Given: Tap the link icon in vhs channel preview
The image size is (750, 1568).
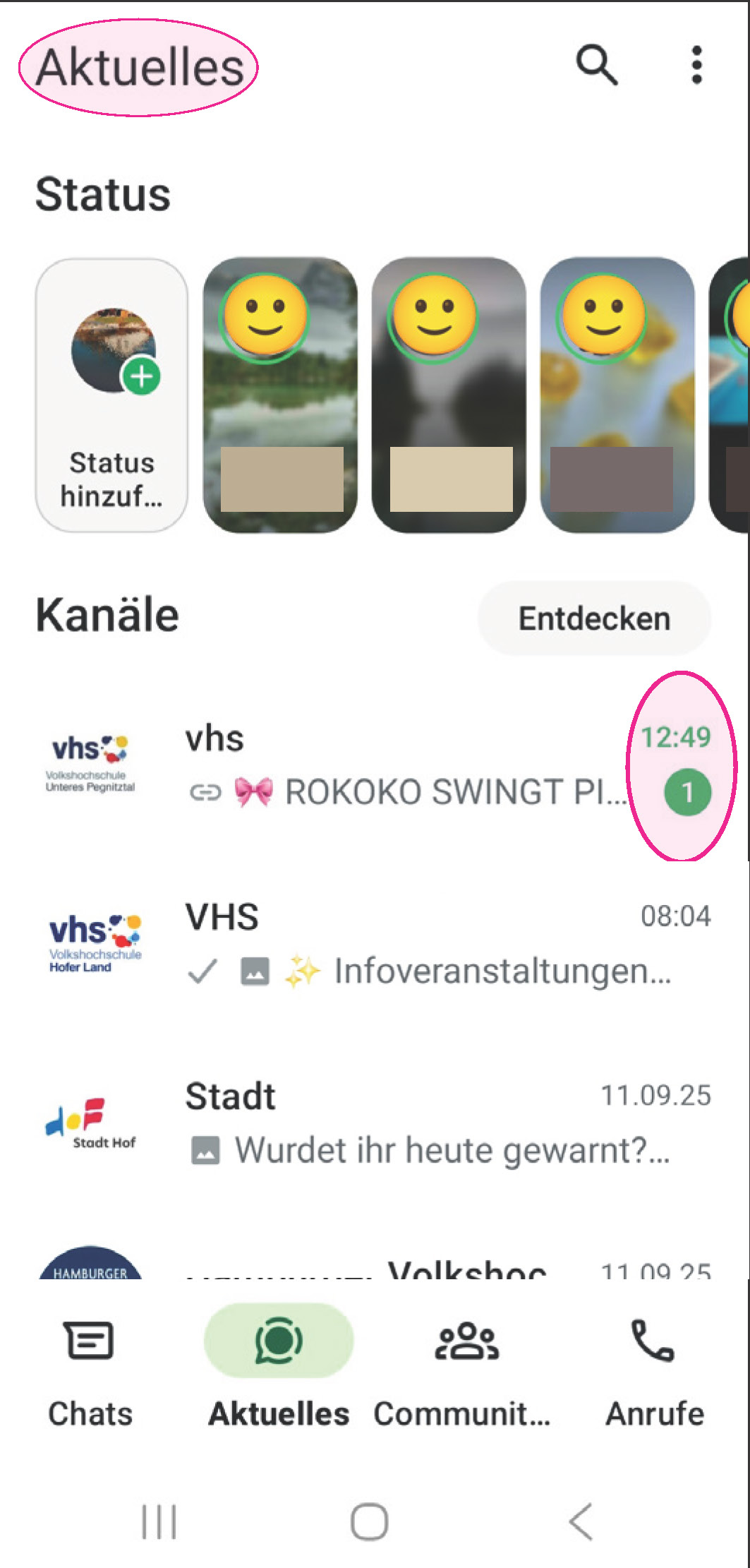Looking at the screenshot, I should pyautogui.click(x=205, y=794).
